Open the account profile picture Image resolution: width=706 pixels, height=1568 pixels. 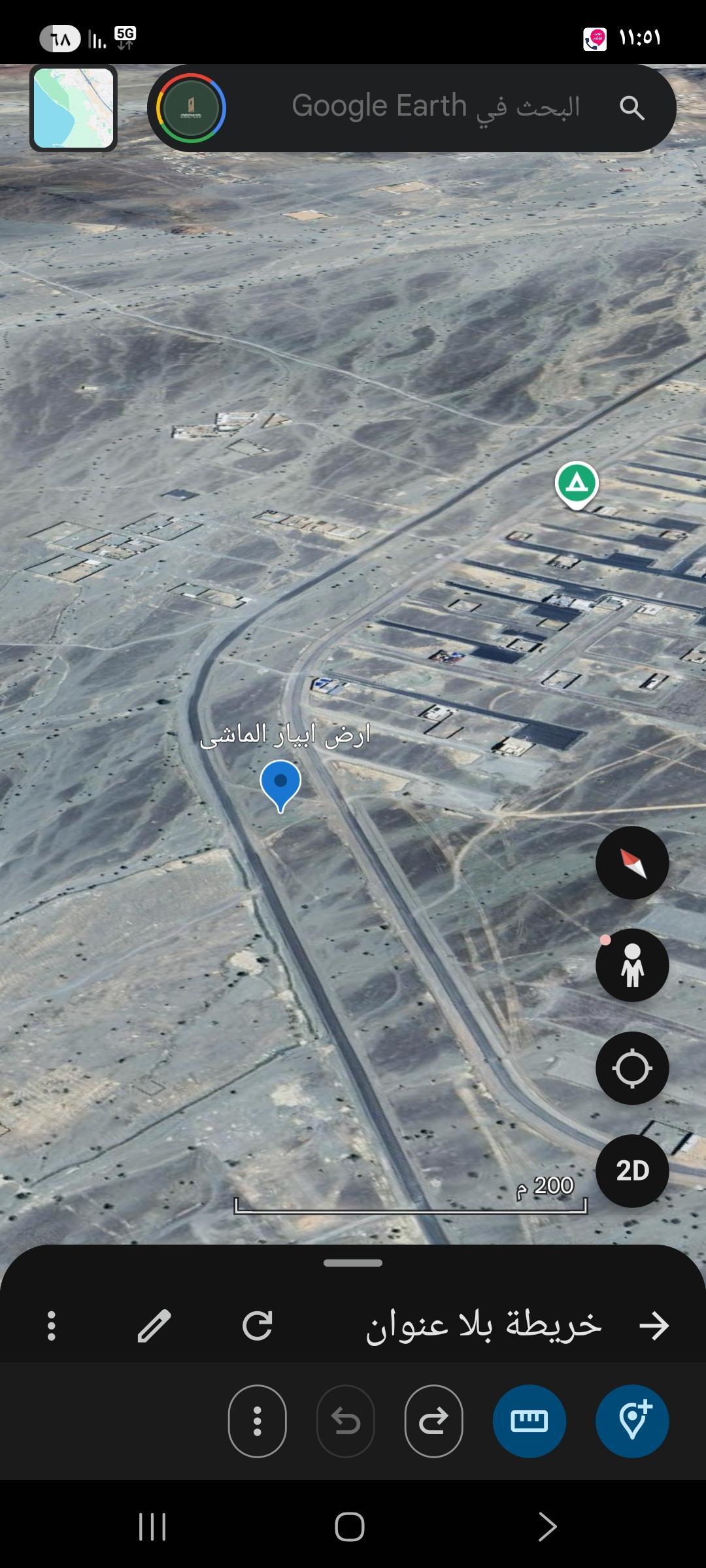click(192, 108)
